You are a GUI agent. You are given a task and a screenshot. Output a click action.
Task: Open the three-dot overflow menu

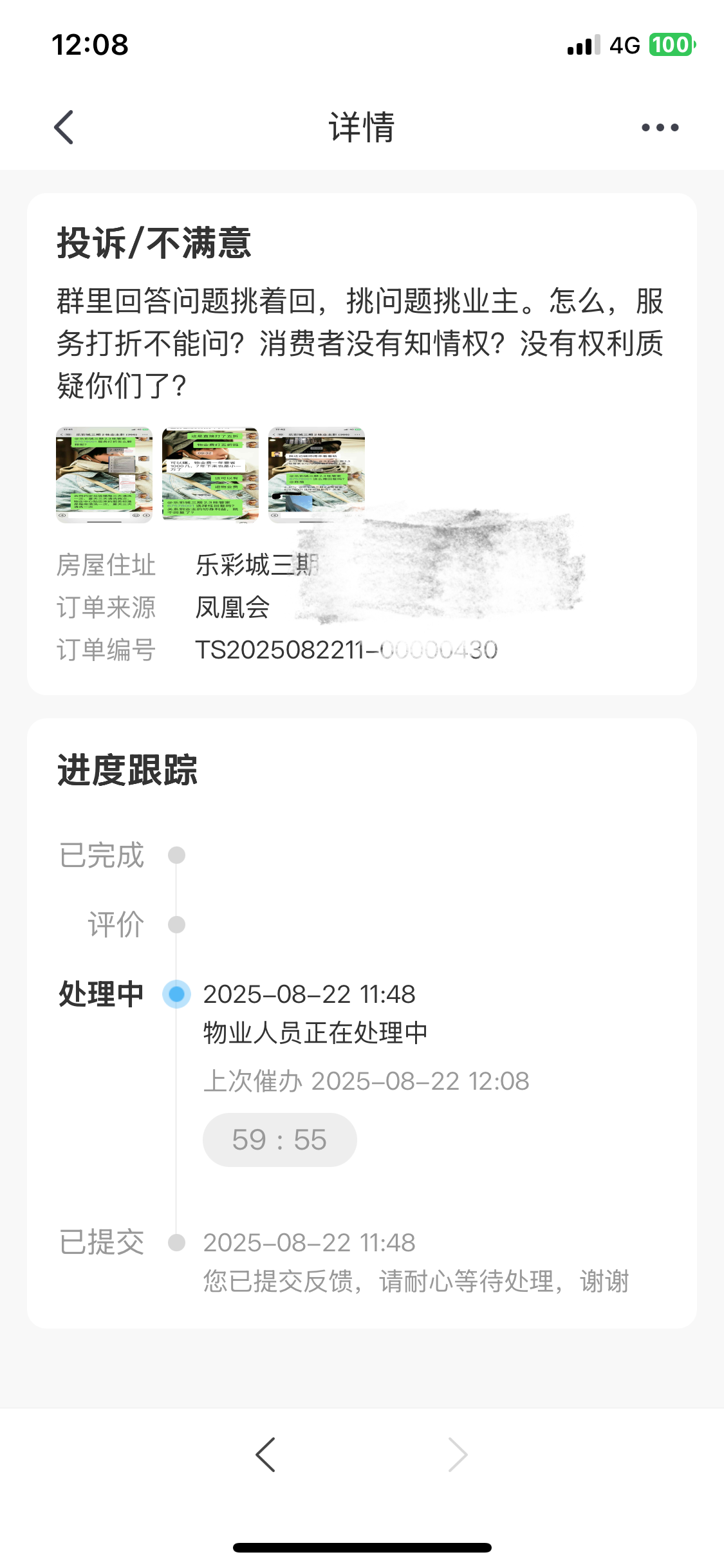[x=660, y=127]
